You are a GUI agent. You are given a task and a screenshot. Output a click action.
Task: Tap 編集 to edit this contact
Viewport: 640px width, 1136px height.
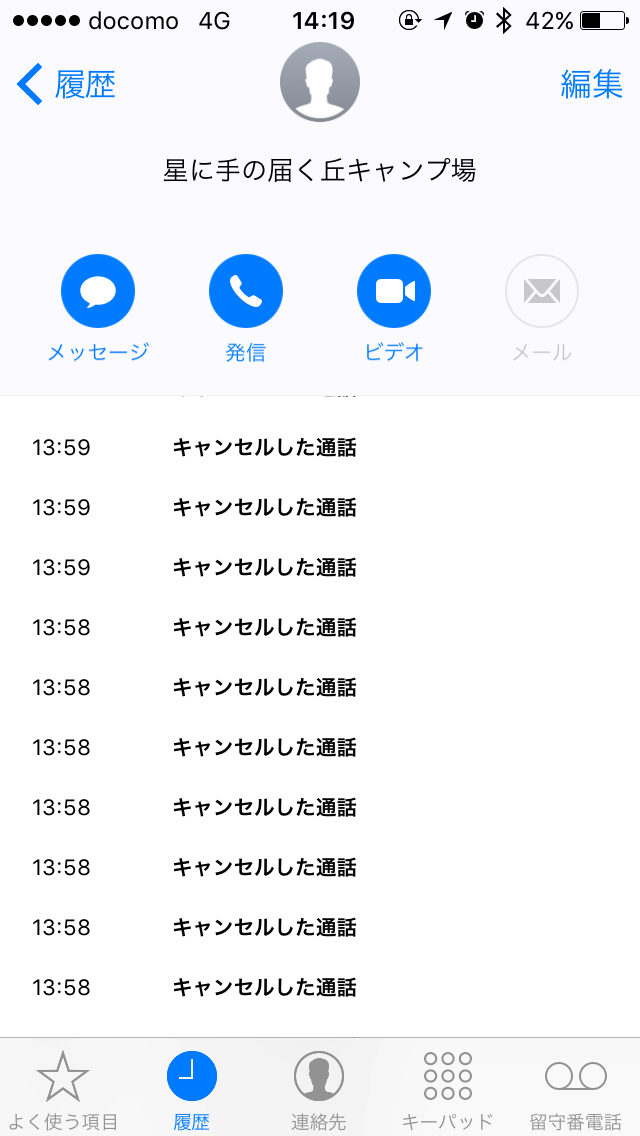591,84
